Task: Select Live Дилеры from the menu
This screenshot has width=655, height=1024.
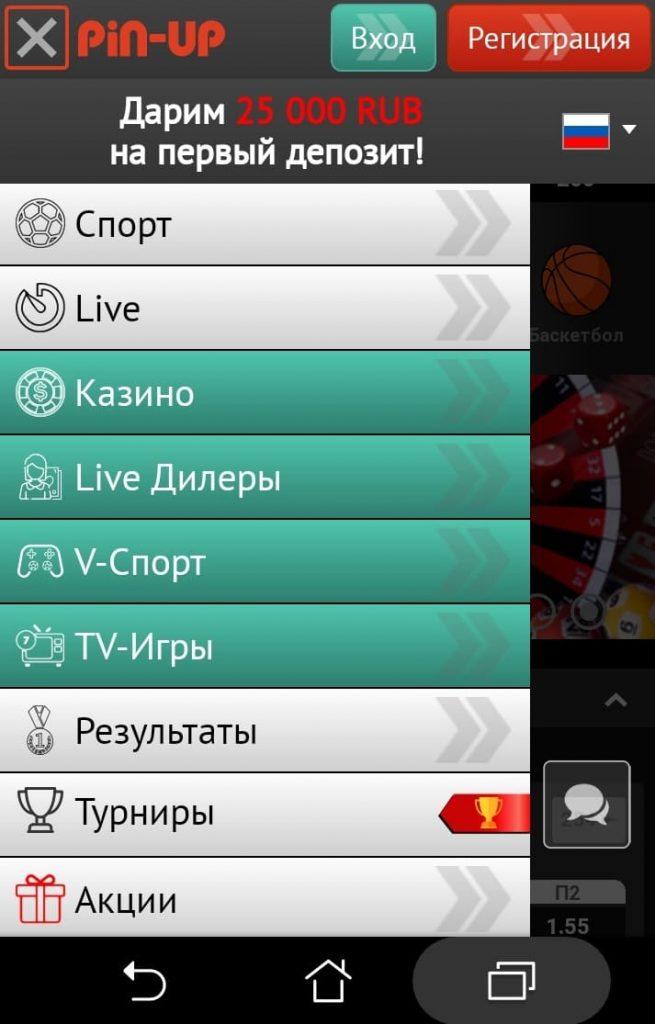Action: coord(265,478)
